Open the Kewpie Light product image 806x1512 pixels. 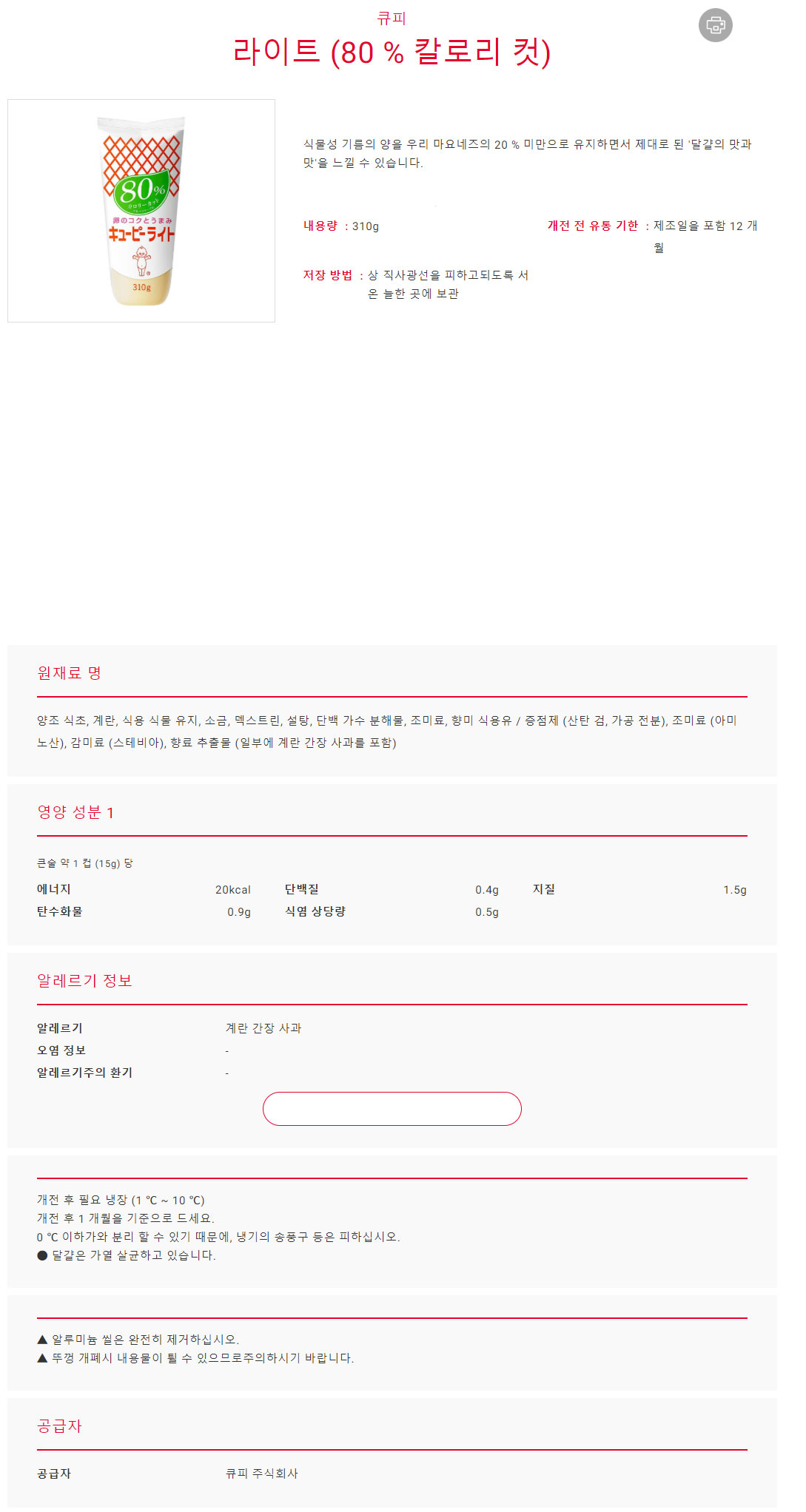pyautogui.click(x=141, y=211)
